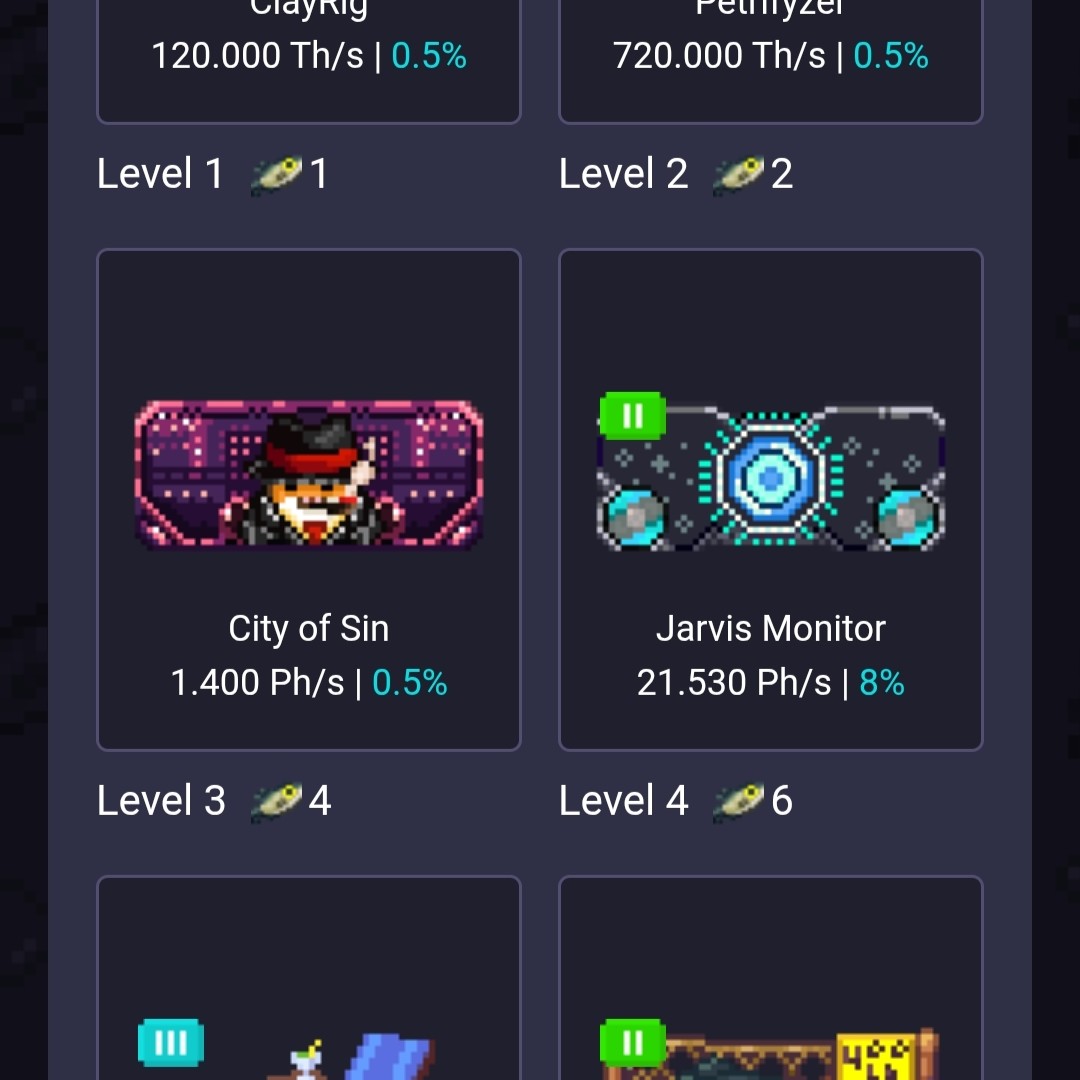Open the Jarvis Monitor card

770,499
